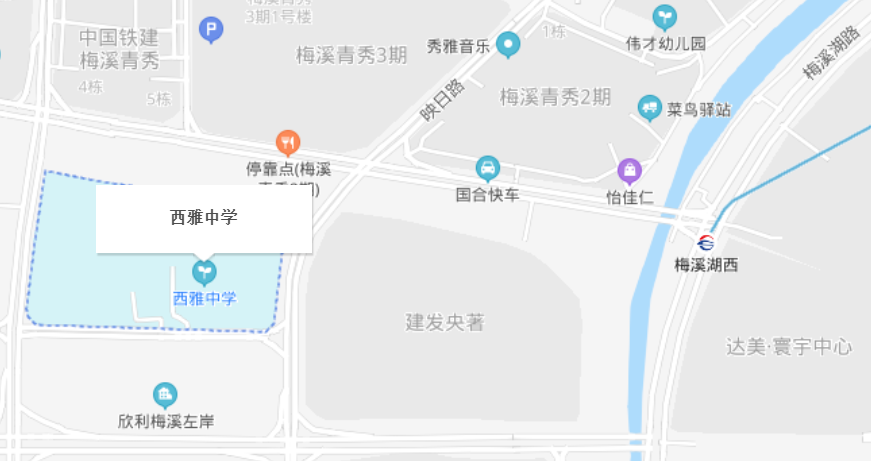Tap the 西雅中学 school marker
871x461 pixels.
pos(204,271)
